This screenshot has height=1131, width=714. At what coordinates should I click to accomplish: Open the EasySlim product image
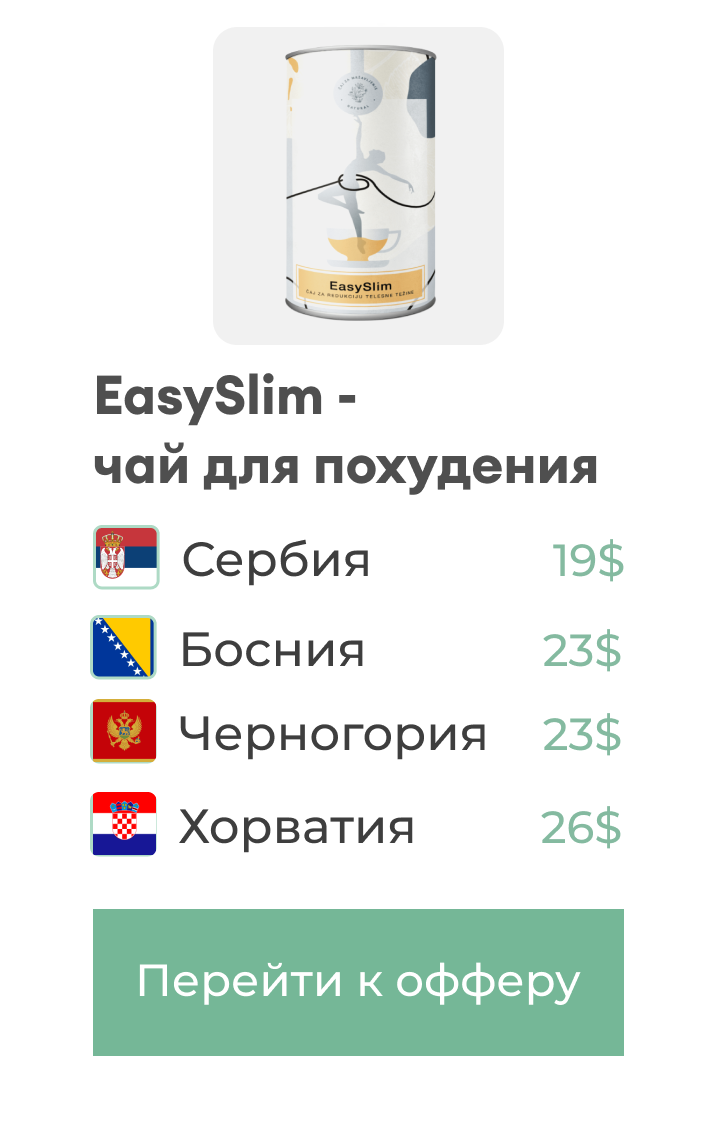click(358, 186)
